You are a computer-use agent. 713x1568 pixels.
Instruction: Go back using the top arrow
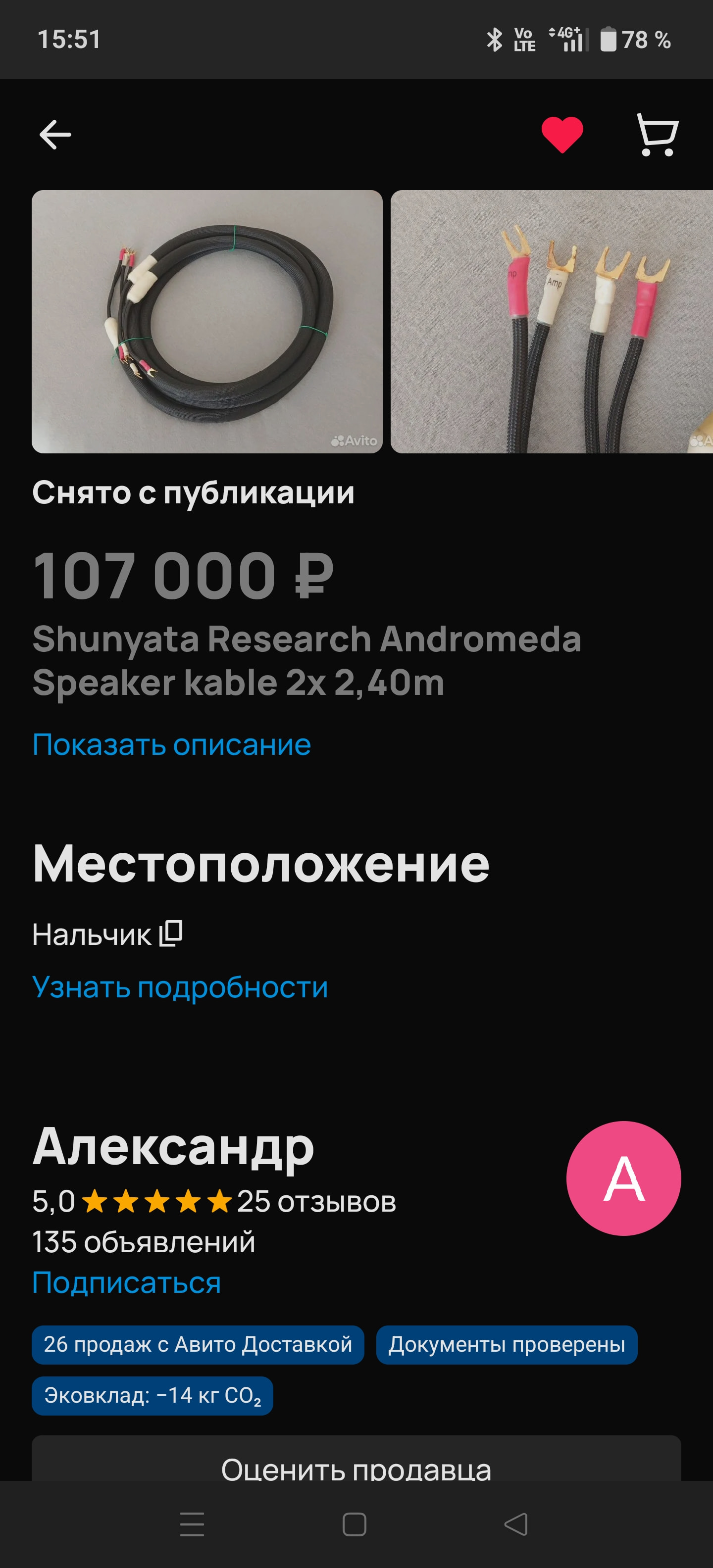click(55, 135)
